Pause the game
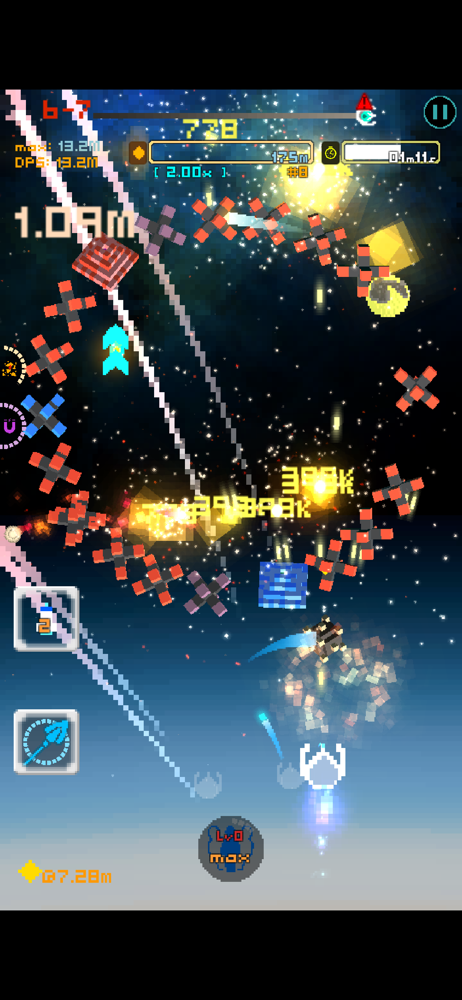The width and height of the screenshot is (462, 1000). pos(440,113)
